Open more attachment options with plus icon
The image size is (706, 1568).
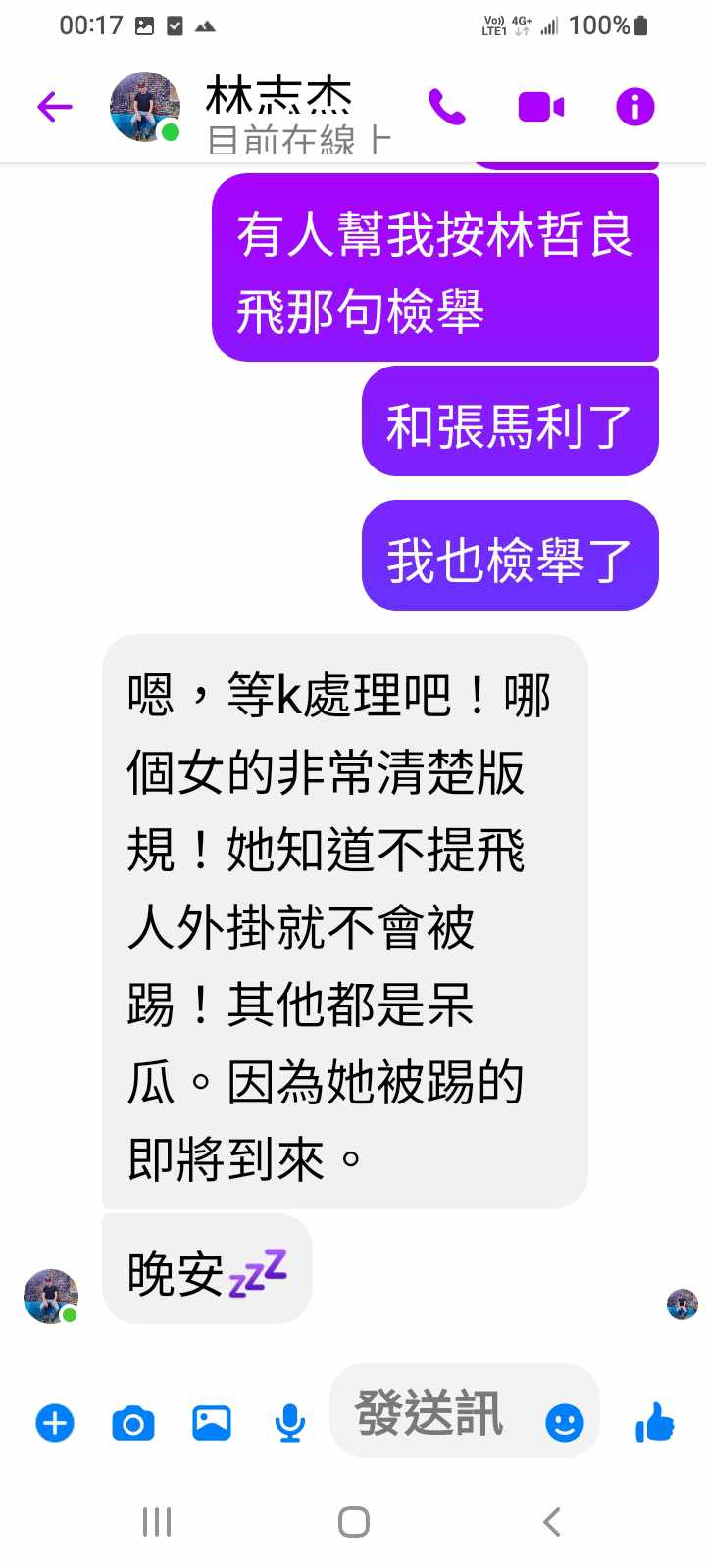55,1423
